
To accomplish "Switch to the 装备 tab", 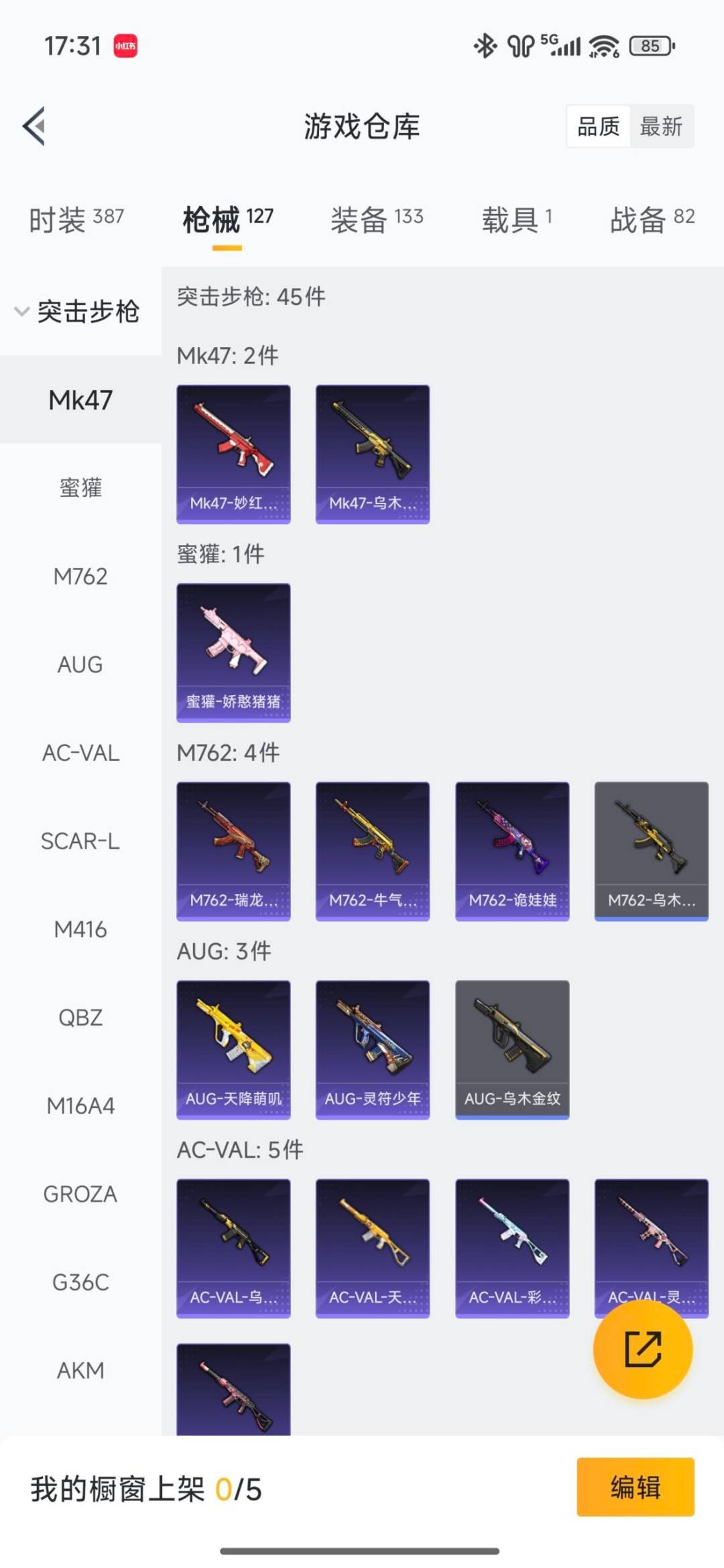I will click(x=376, y=220).
